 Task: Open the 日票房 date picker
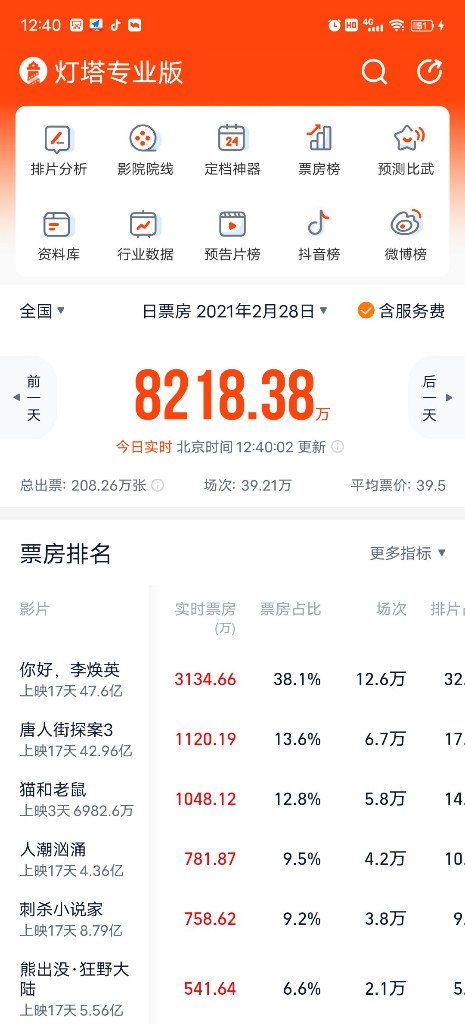tap(235, 311)
